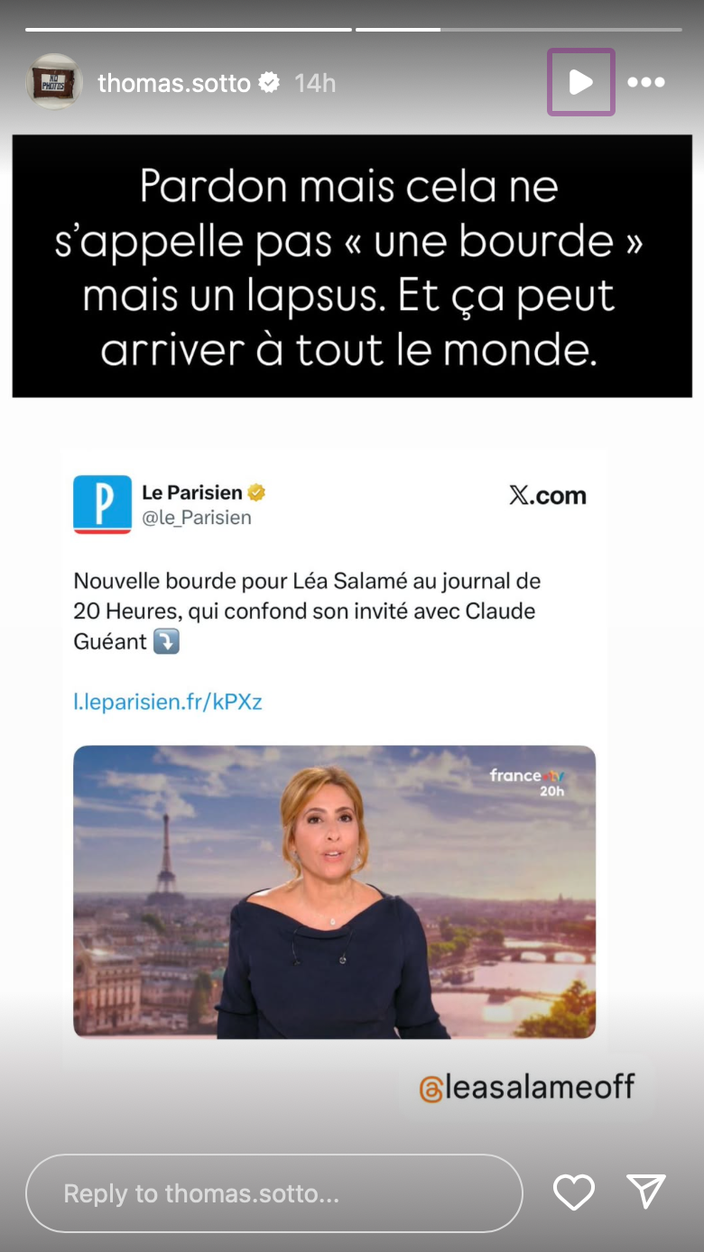Viewport: 704px width, 1252px height.
Task: Resume story playback with the play button
Action: 581,82
